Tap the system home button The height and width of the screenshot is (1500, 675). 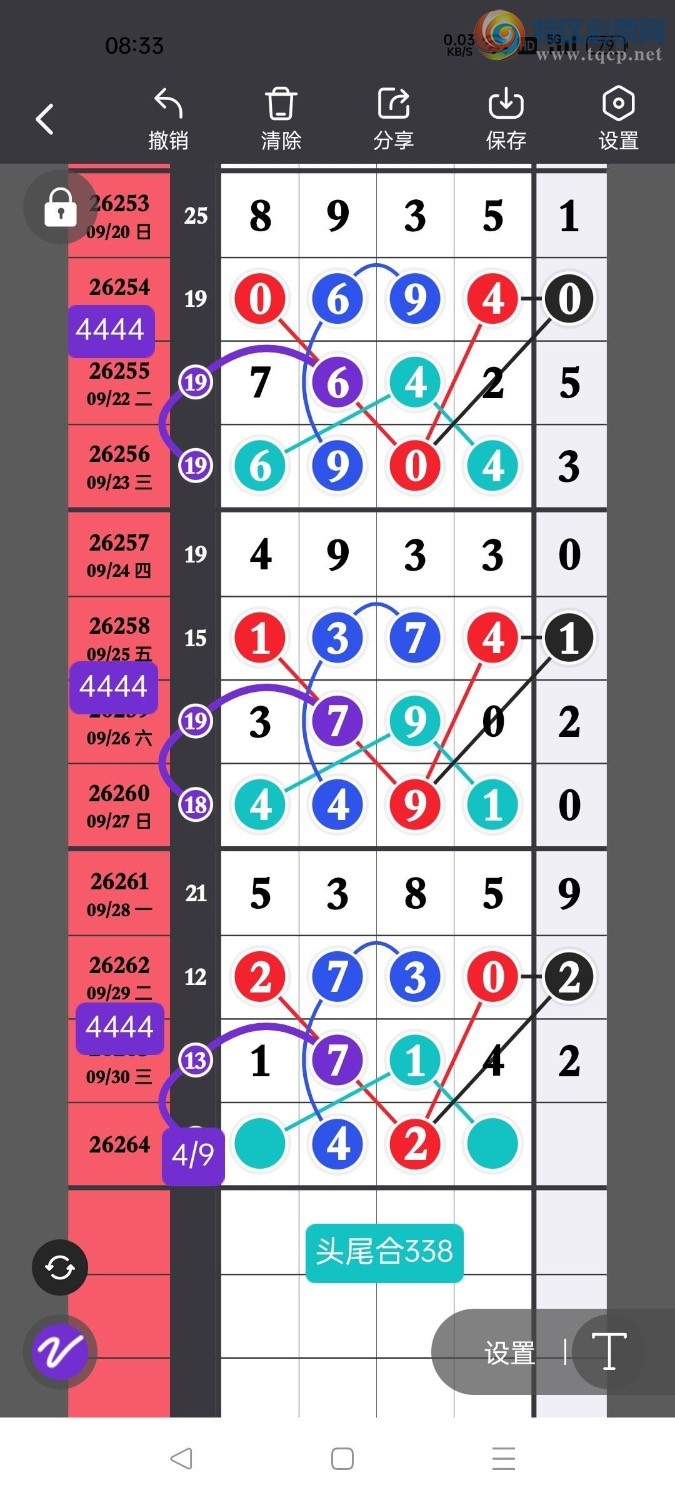pyautogui.click(x=342, y=1458)
